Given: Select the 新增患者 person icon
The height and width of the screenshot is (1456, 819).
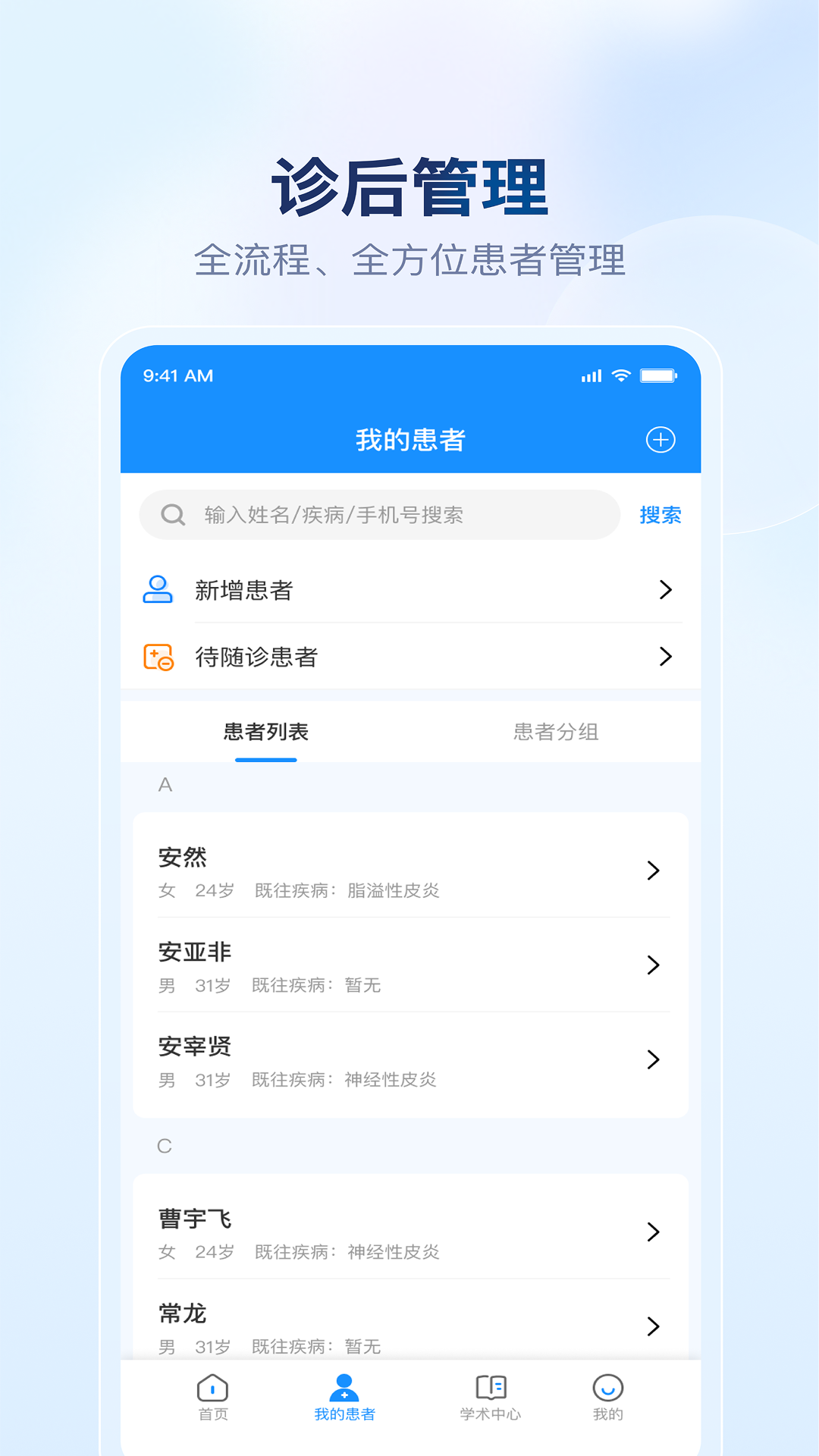Looking at the screenshot, I should click(158, 590).
